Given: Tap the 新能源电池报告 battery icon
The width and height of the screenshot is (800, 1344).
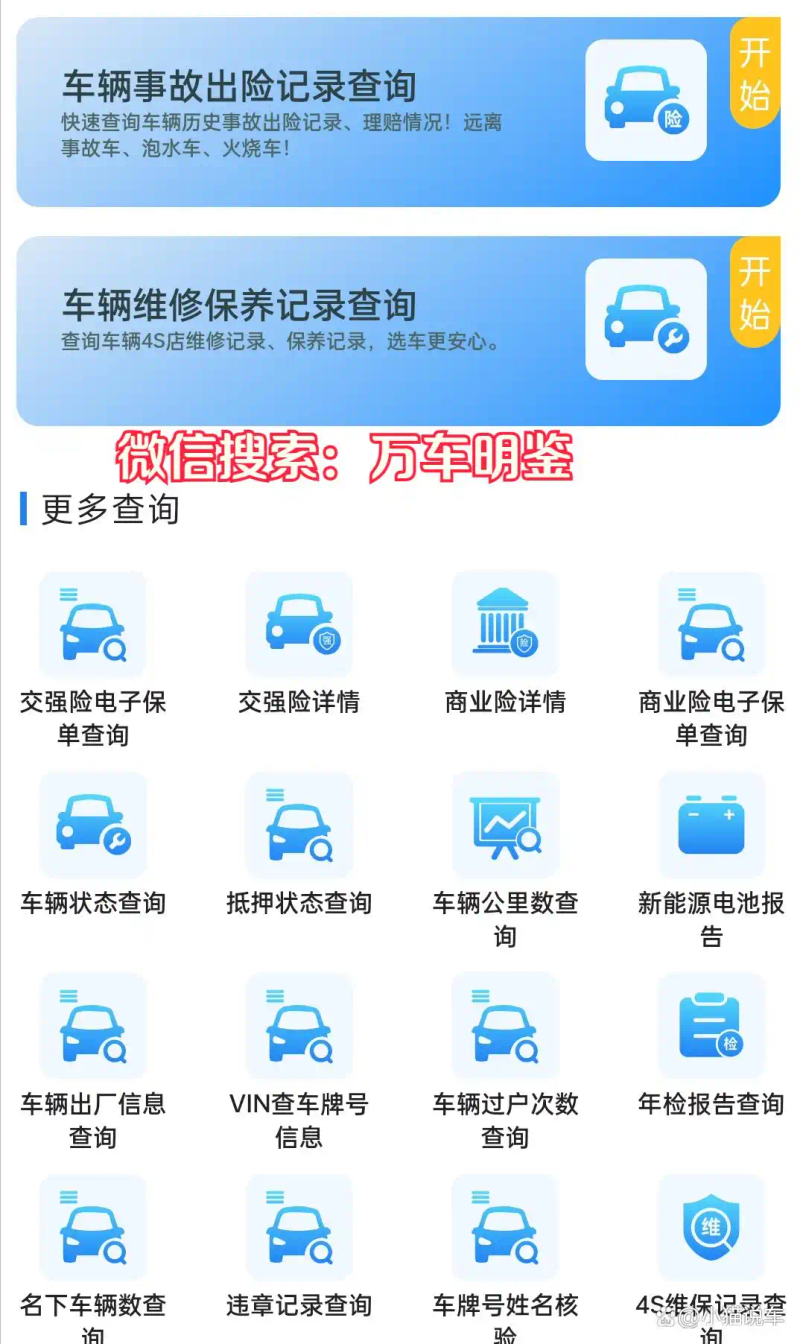Looking at the screenshot, I should [x=710, y=825].
